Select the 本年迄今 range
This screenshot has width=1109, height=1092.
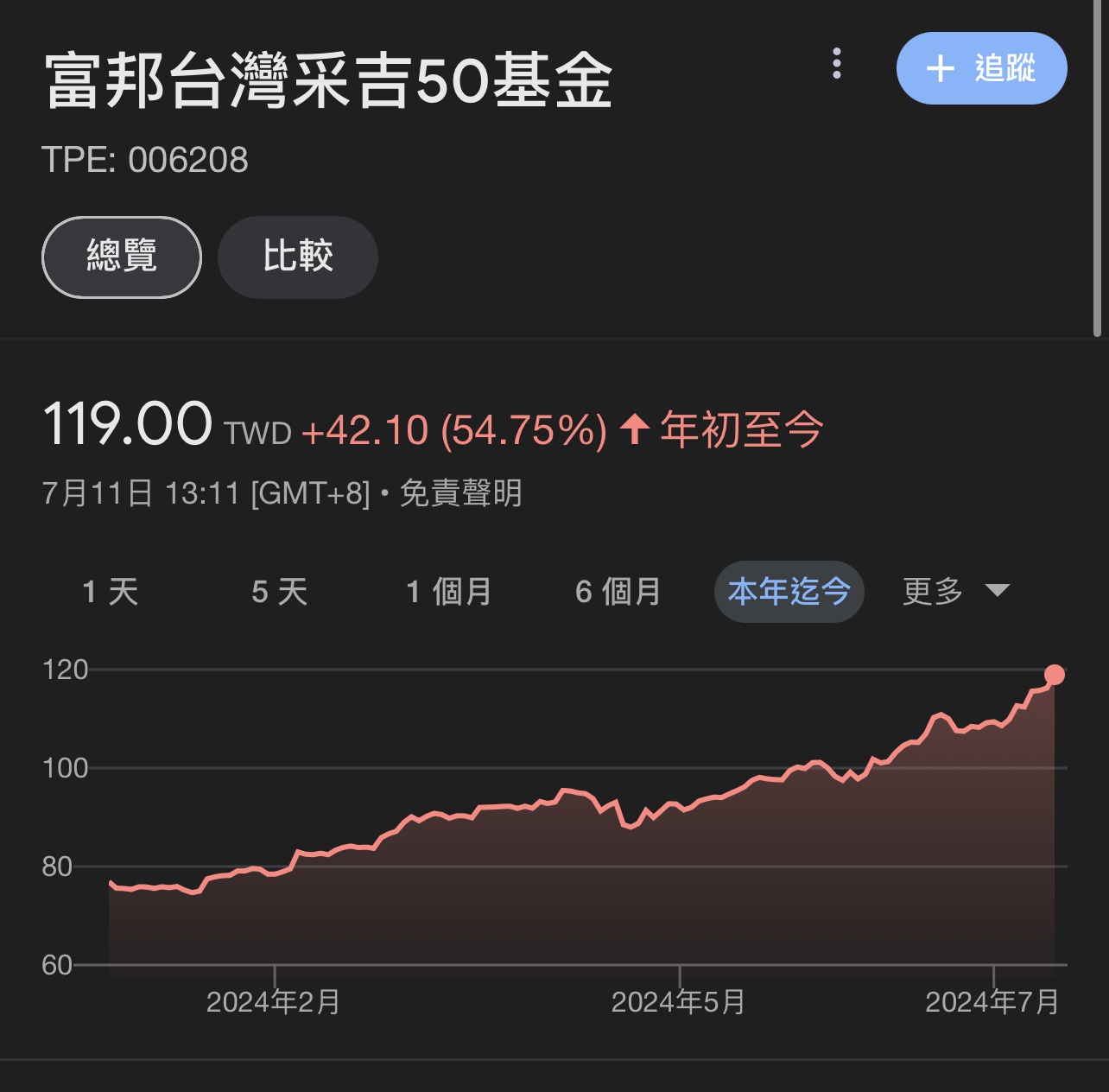tap(789, 592)
